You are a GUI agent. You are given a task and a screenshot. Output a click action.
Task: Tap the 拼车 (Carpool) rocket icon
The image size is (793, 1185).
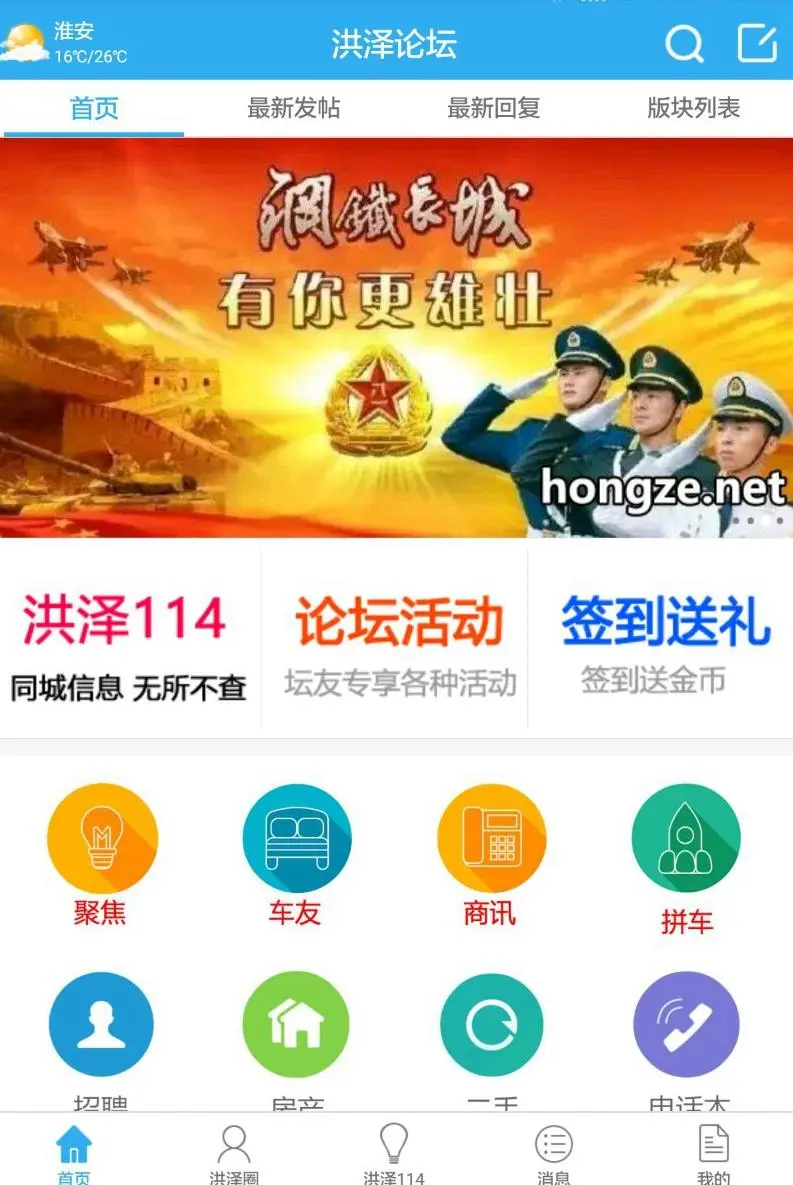click(x=685, y=838)
